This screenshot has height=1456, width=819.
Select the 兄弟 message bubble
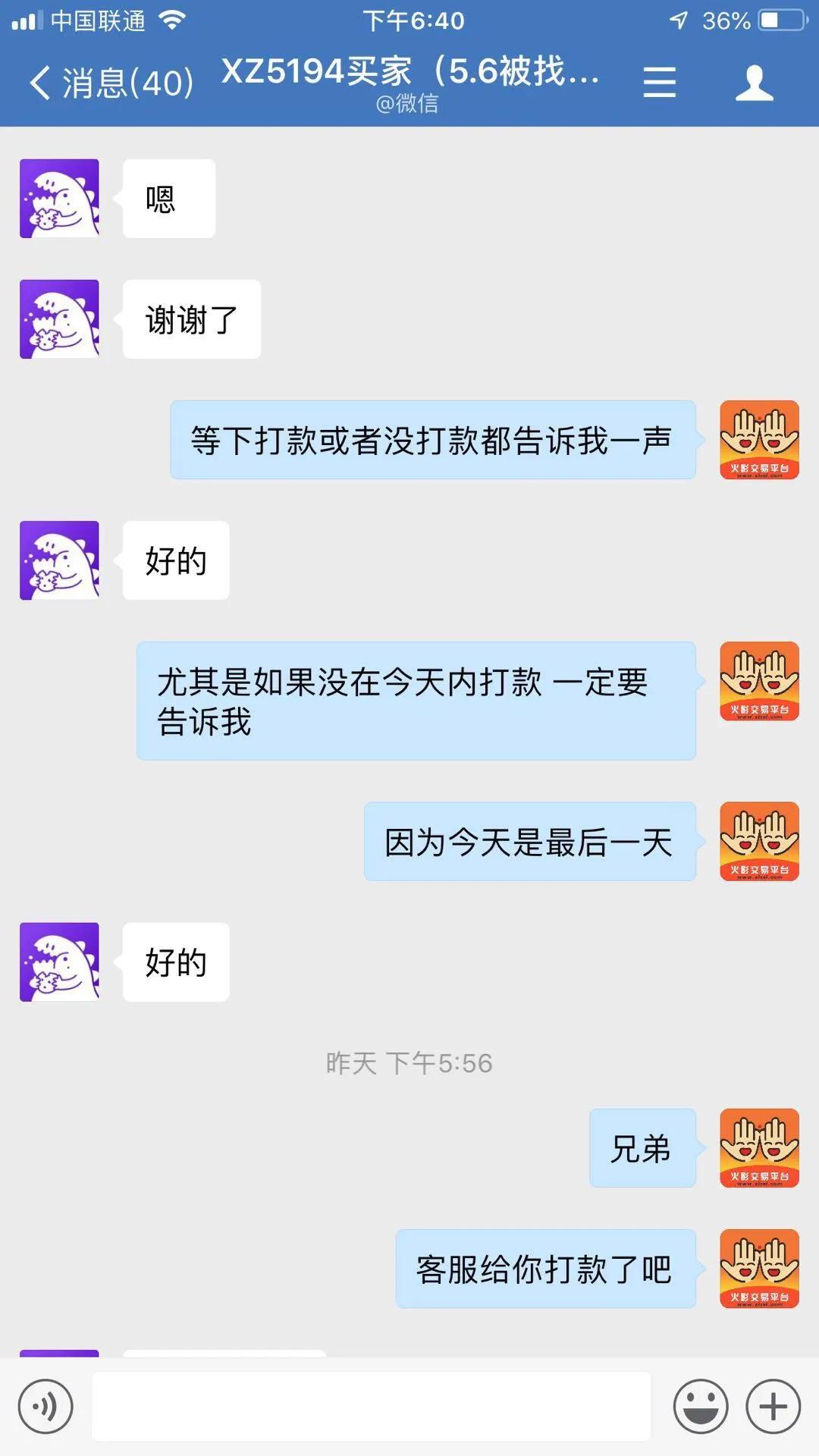[641, 1148]
